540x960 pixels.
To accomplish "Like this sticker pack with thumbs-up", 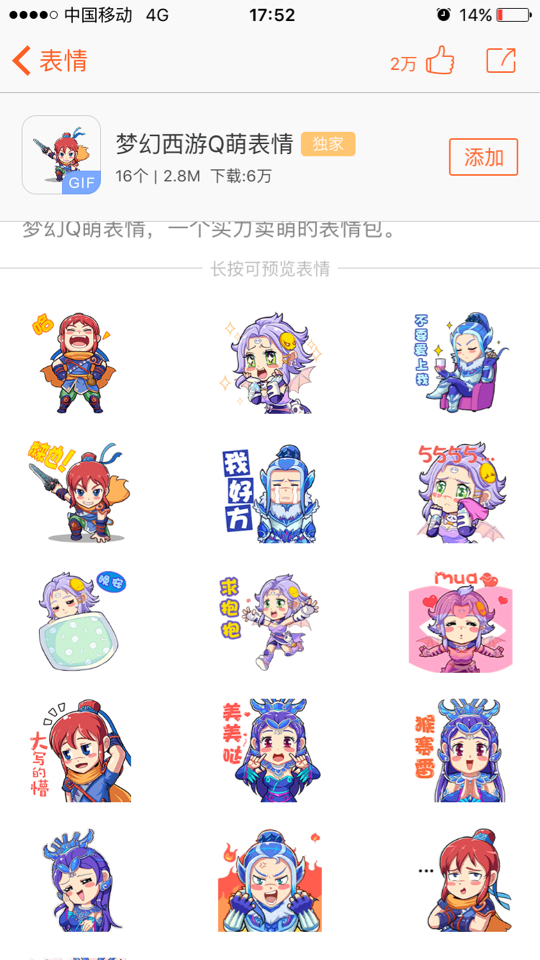I will tap(440, 61).
